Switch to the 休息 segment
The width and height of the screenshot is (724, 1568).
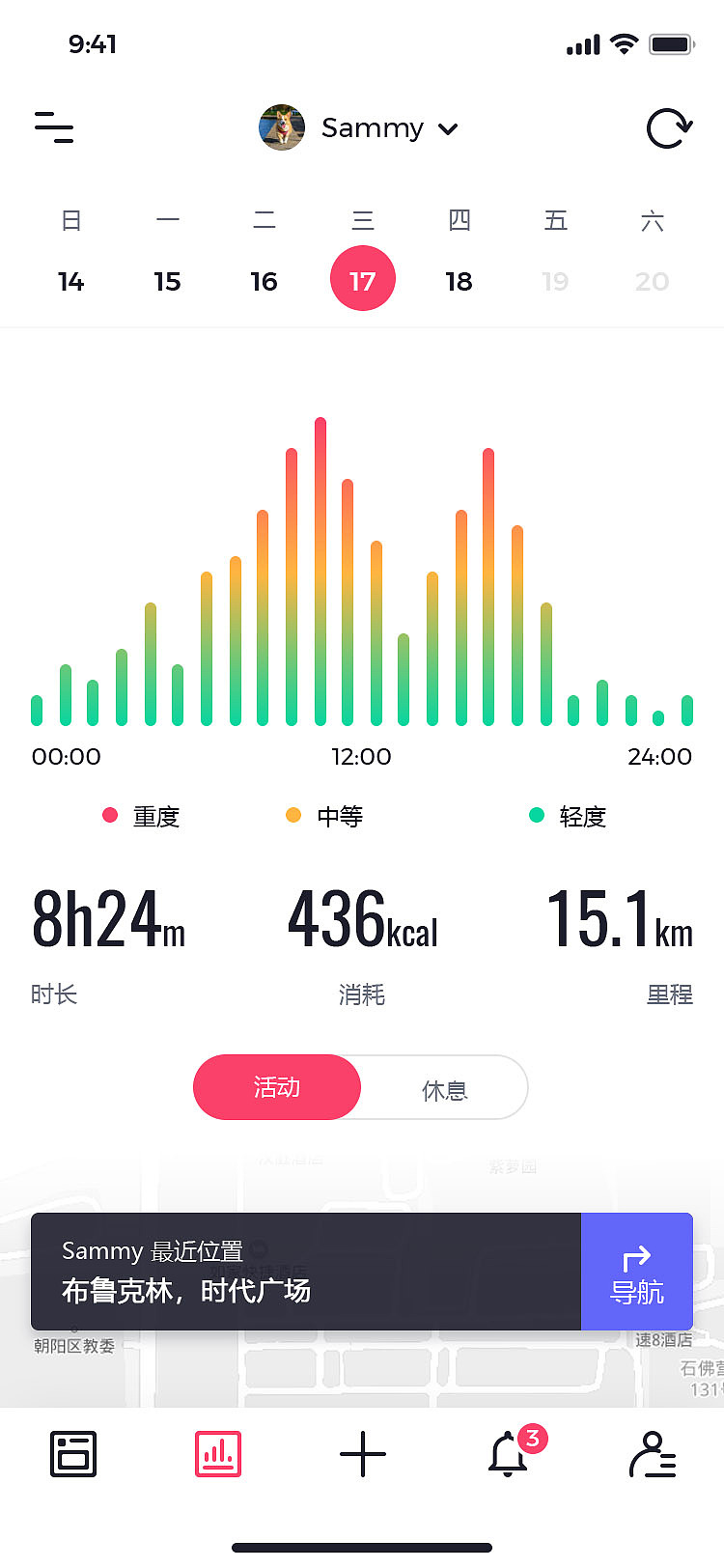(445, 1089)
